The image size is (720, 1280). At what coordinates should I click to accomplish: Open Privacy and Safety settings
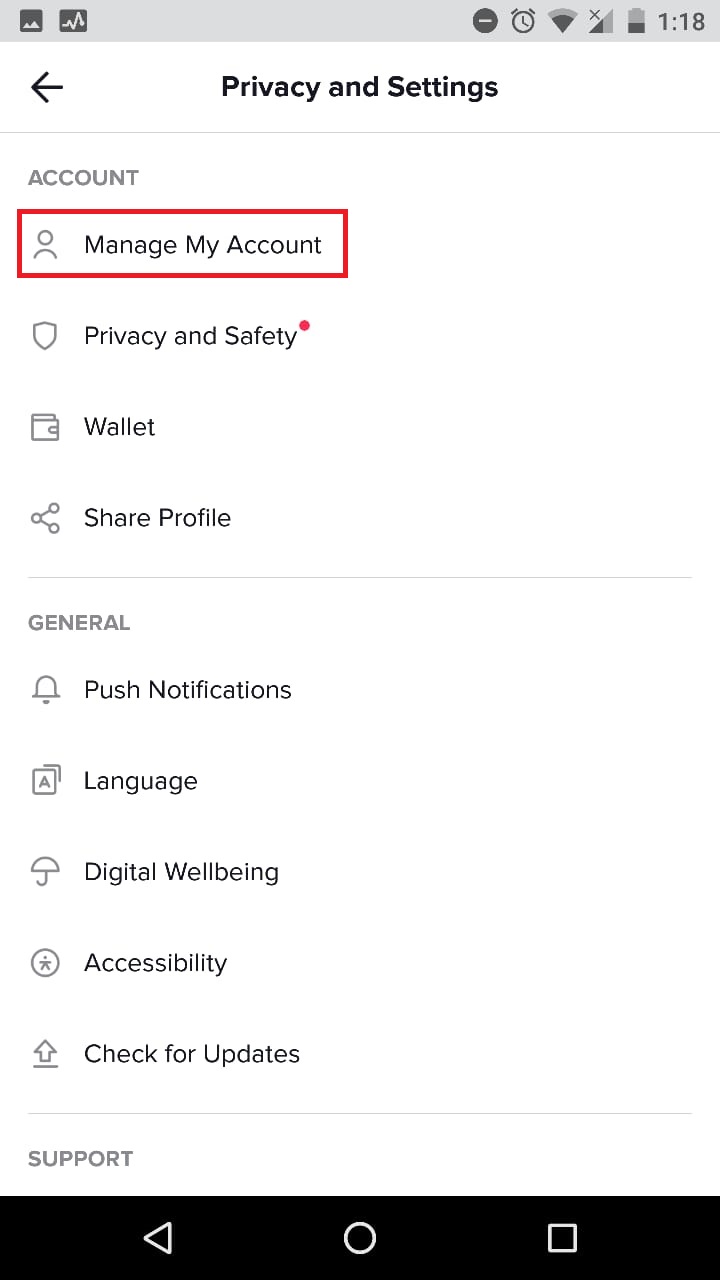click(360, 336)
